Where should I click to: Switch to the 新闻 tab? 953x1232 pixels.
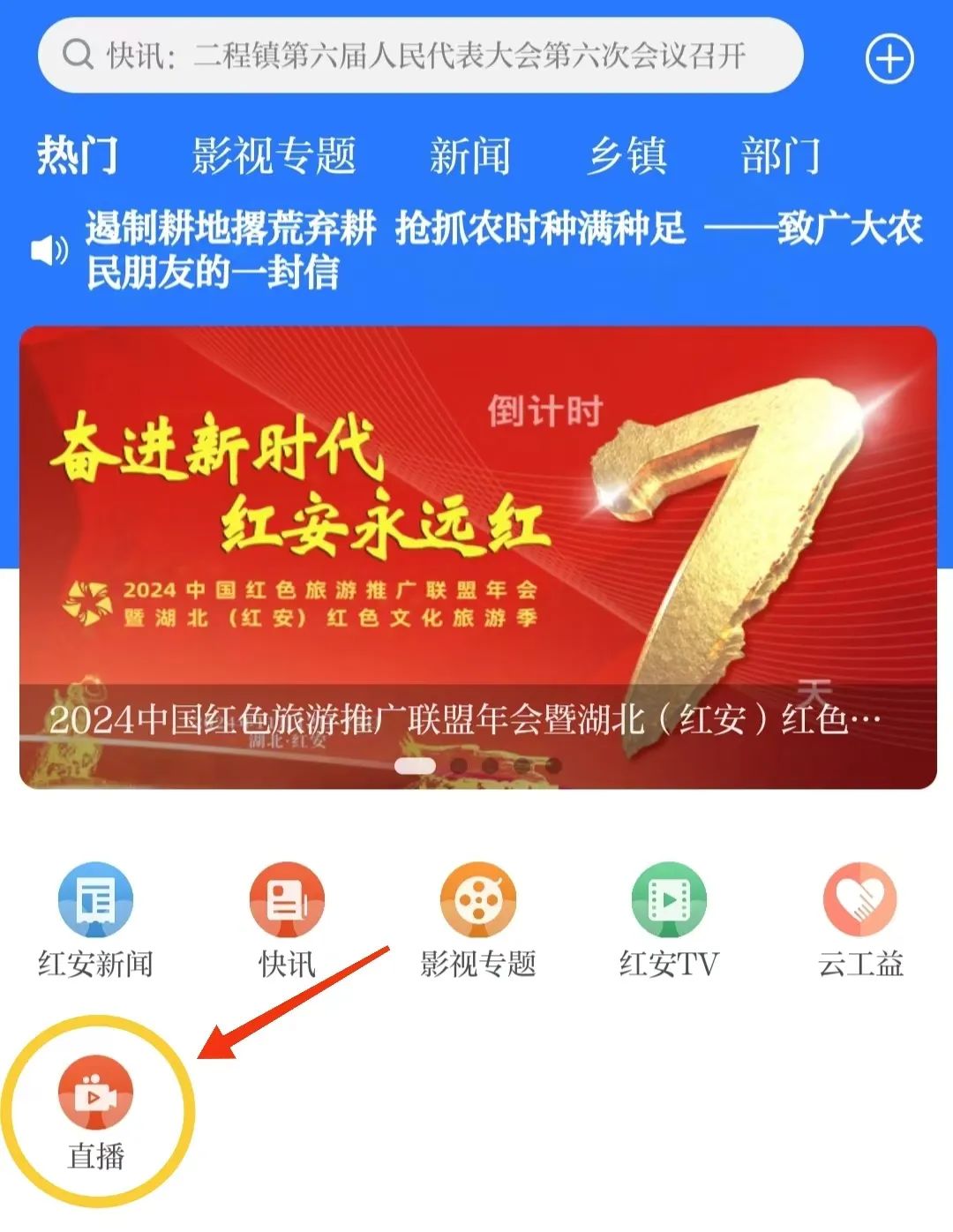(x=469, y=156)
